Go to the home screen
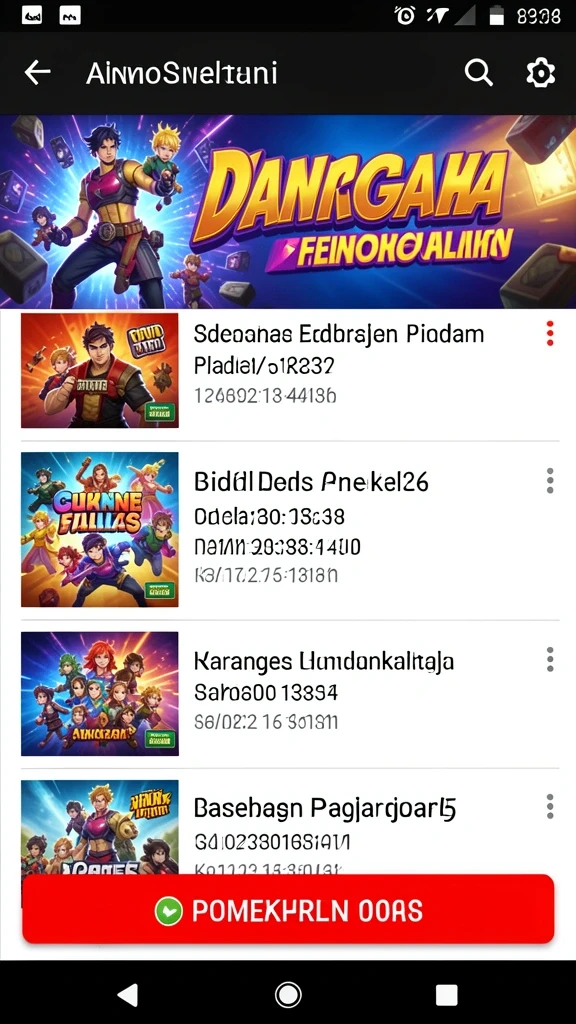576x1024 pixels. pyautogui.click(x=288, y=995)
